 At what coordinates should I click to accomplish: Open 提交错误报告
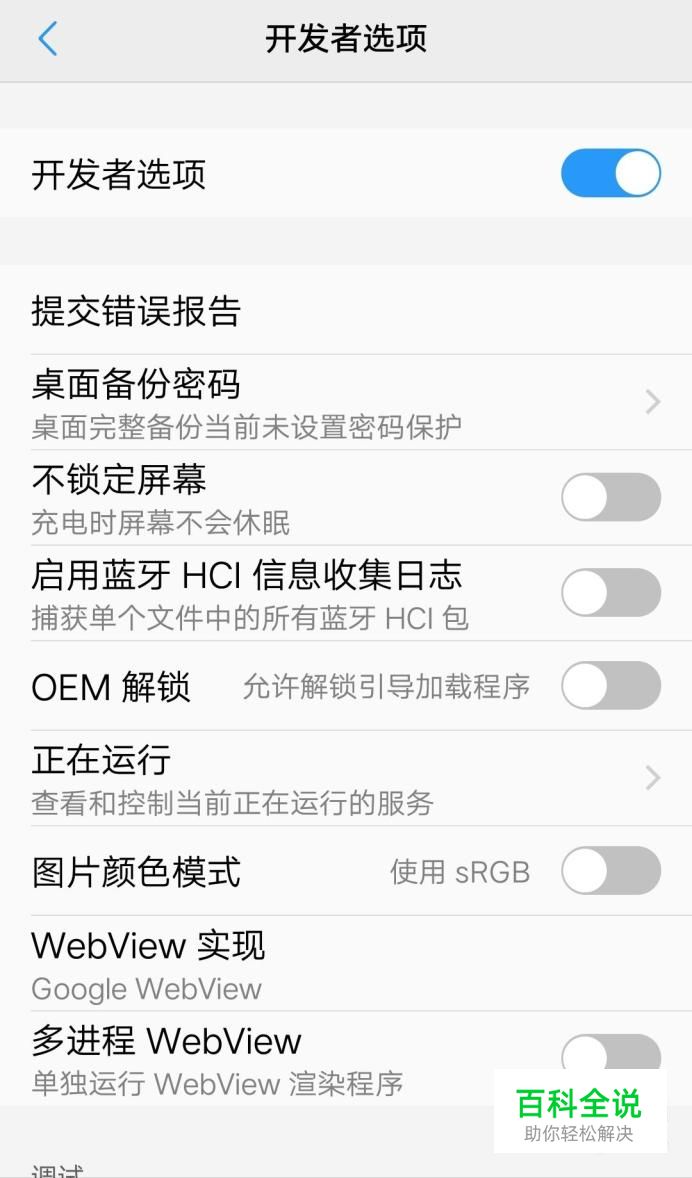[x=346, y=311]
